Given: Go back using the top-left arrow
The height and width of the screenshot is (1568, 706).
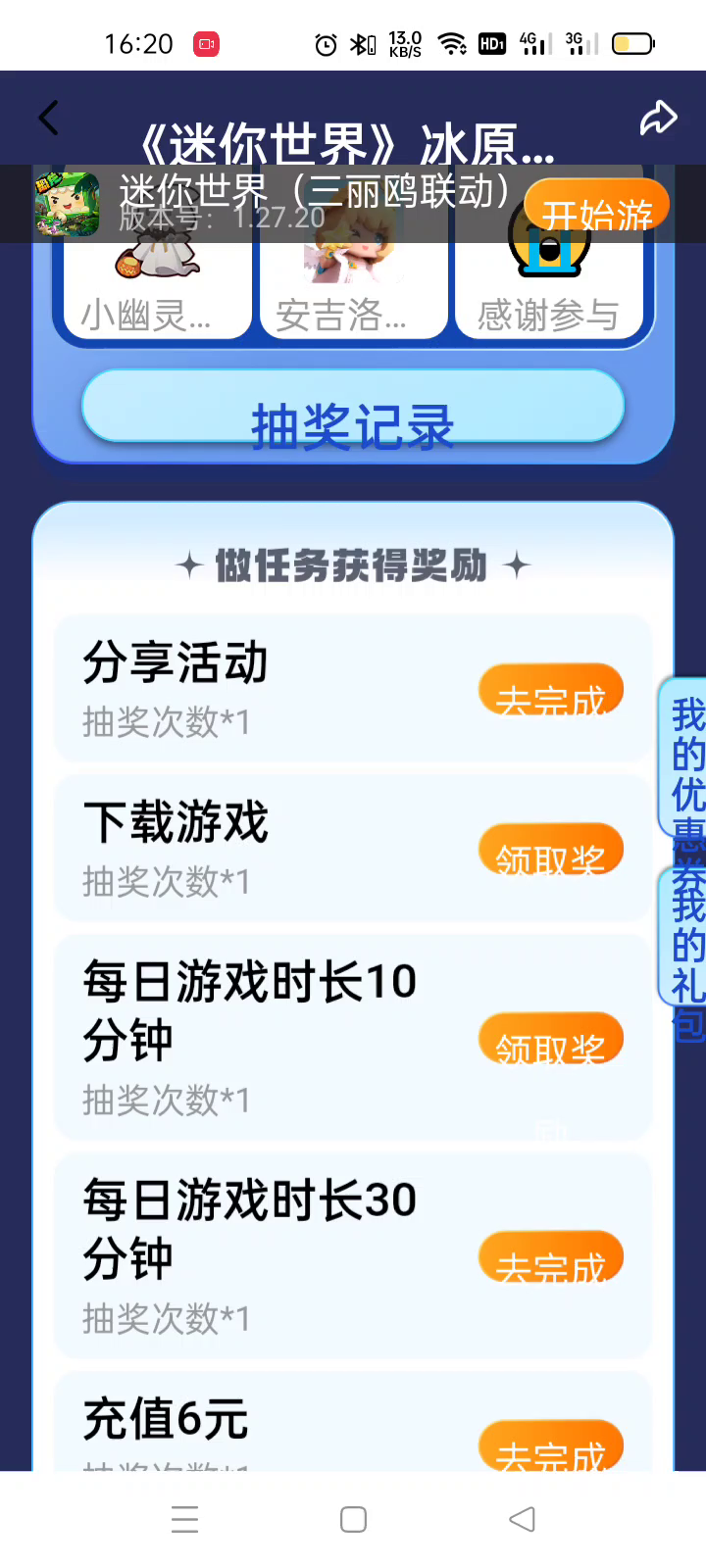Looking at the screenshot, I should pyautogui.click(x=49, y=118).
